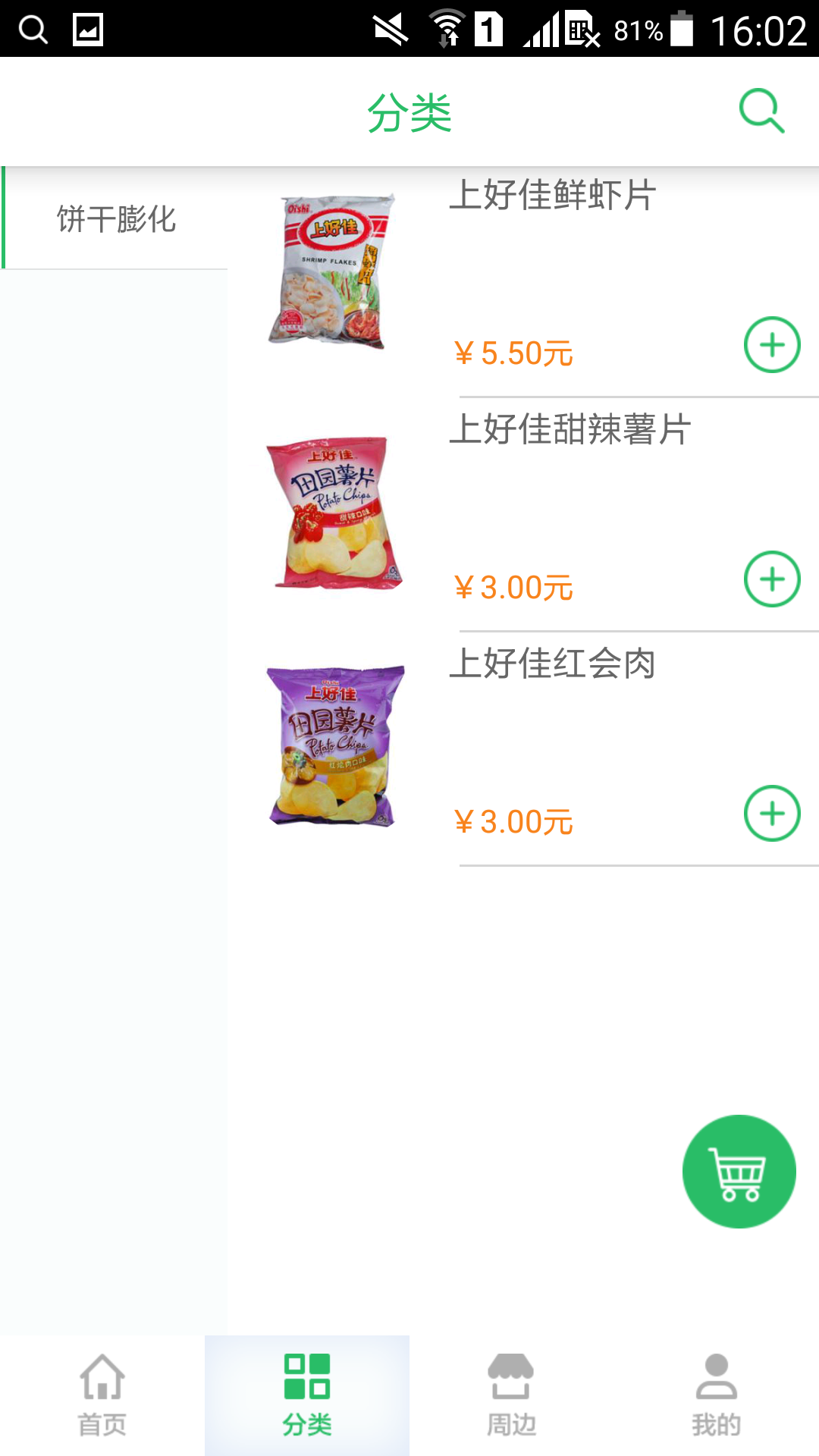Open the 我的 tab
This screenshot has width=819, height=1456.
[x=717, y=1395]
